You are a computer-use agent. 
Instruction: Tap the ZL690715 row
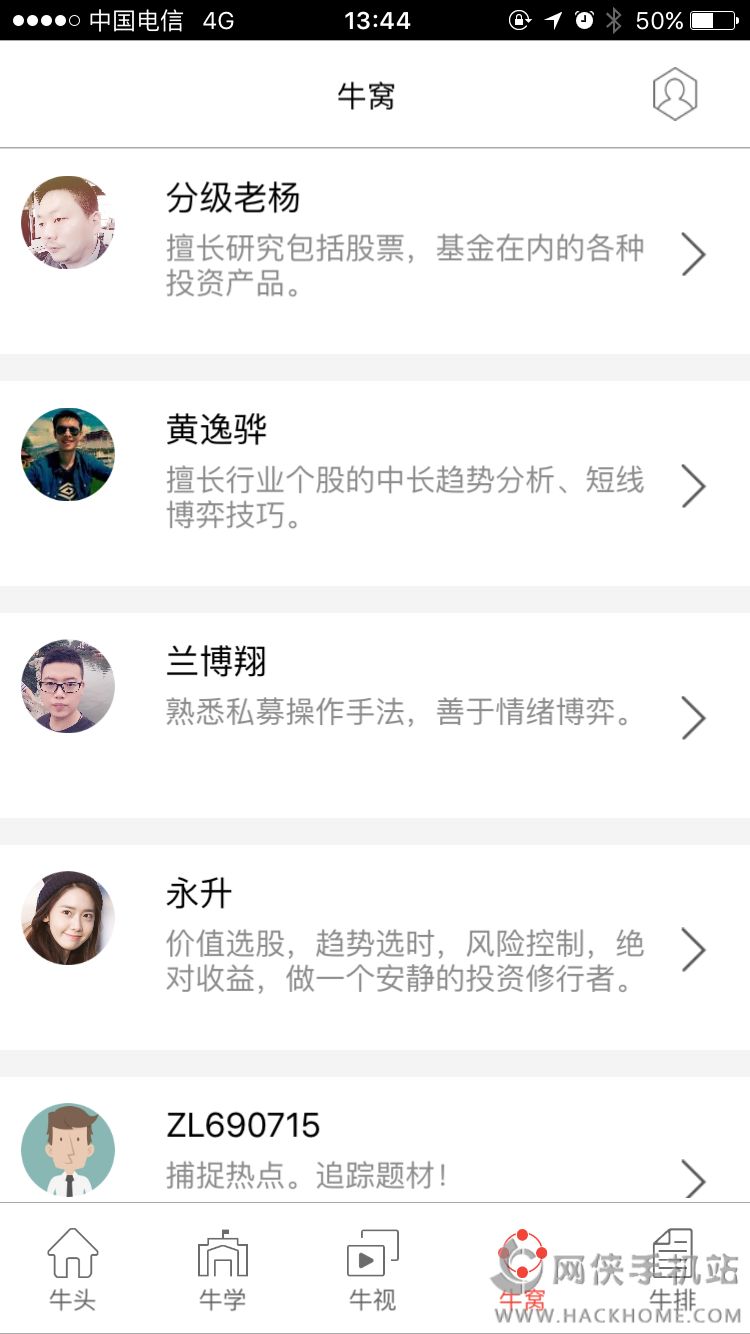375,1150
